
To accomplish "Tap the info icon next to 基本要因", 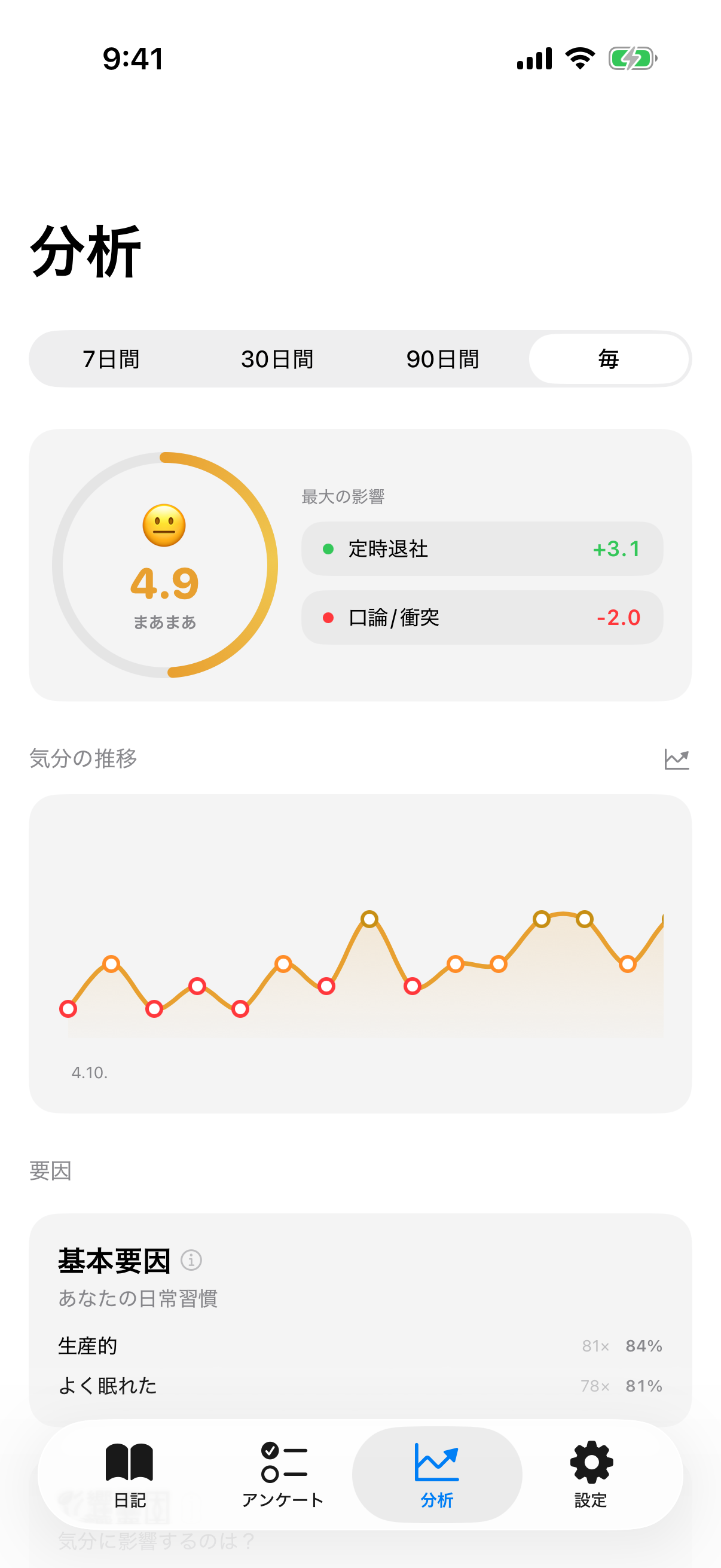I will coord(192,1261).
